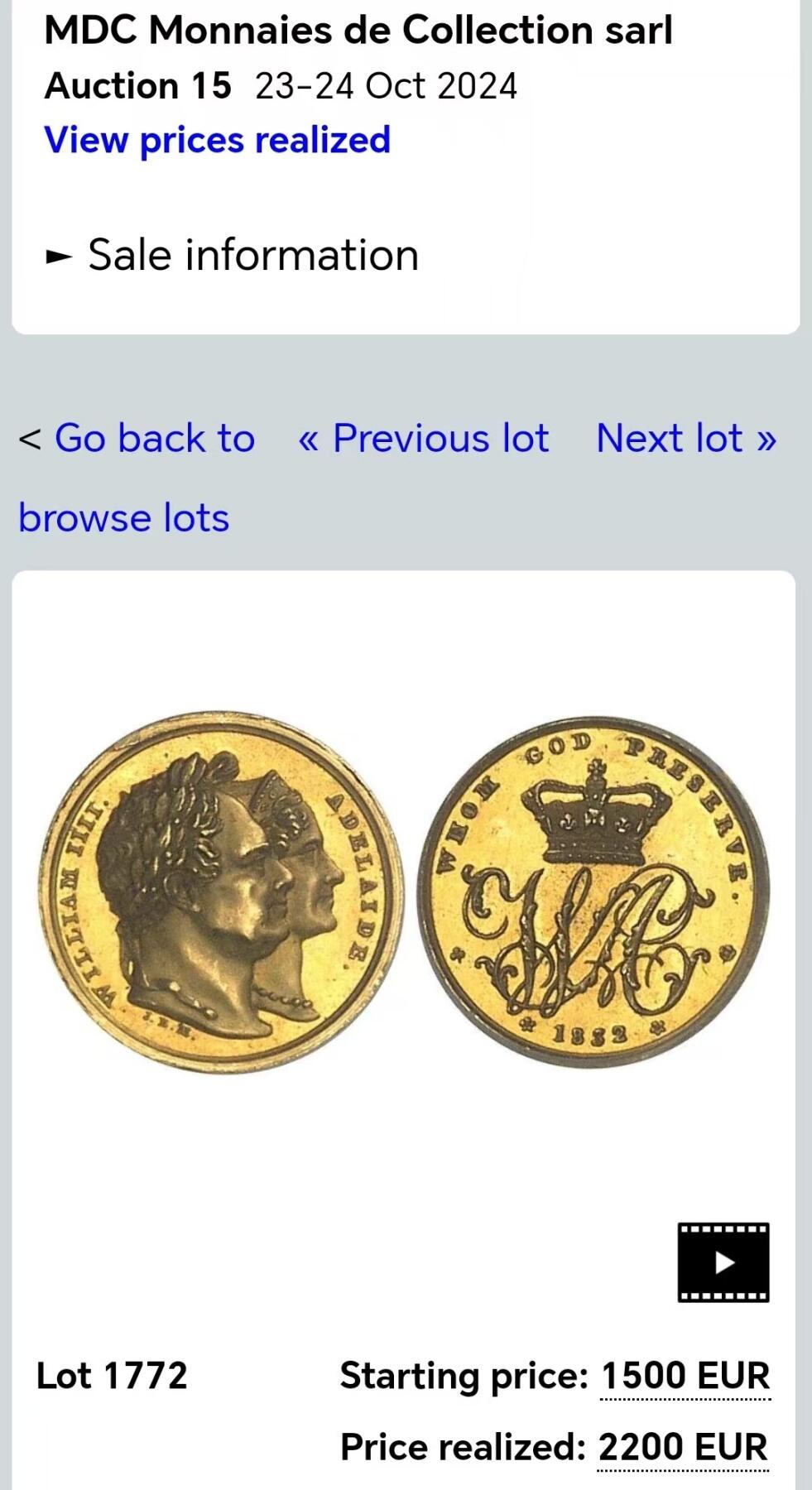Open the coin image for lot 1772

[x=404, y=892]
